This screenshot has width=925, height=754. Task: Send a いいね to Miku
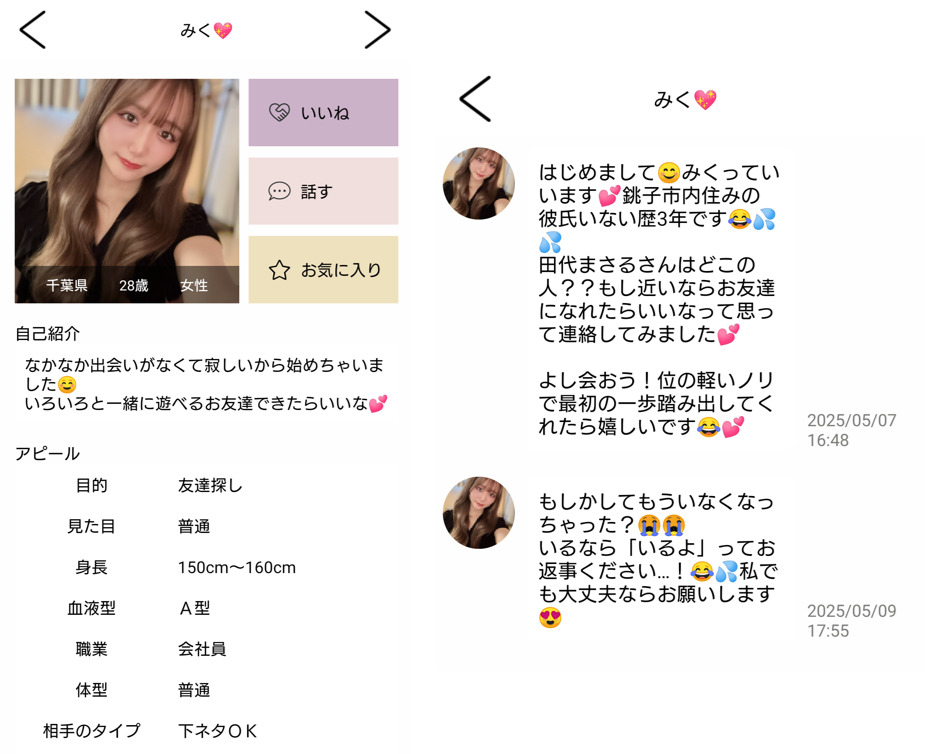coord(323,113)
